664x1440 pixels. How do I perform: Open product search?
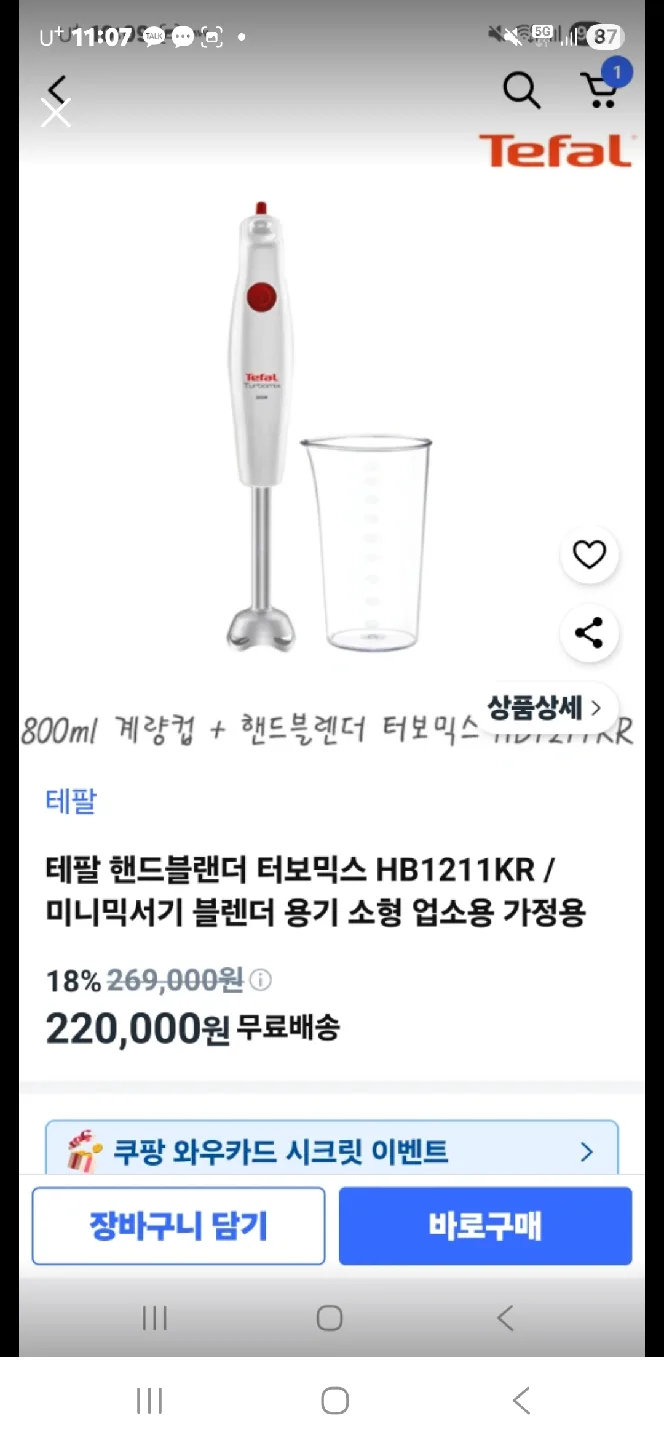(x=521, y=91)
